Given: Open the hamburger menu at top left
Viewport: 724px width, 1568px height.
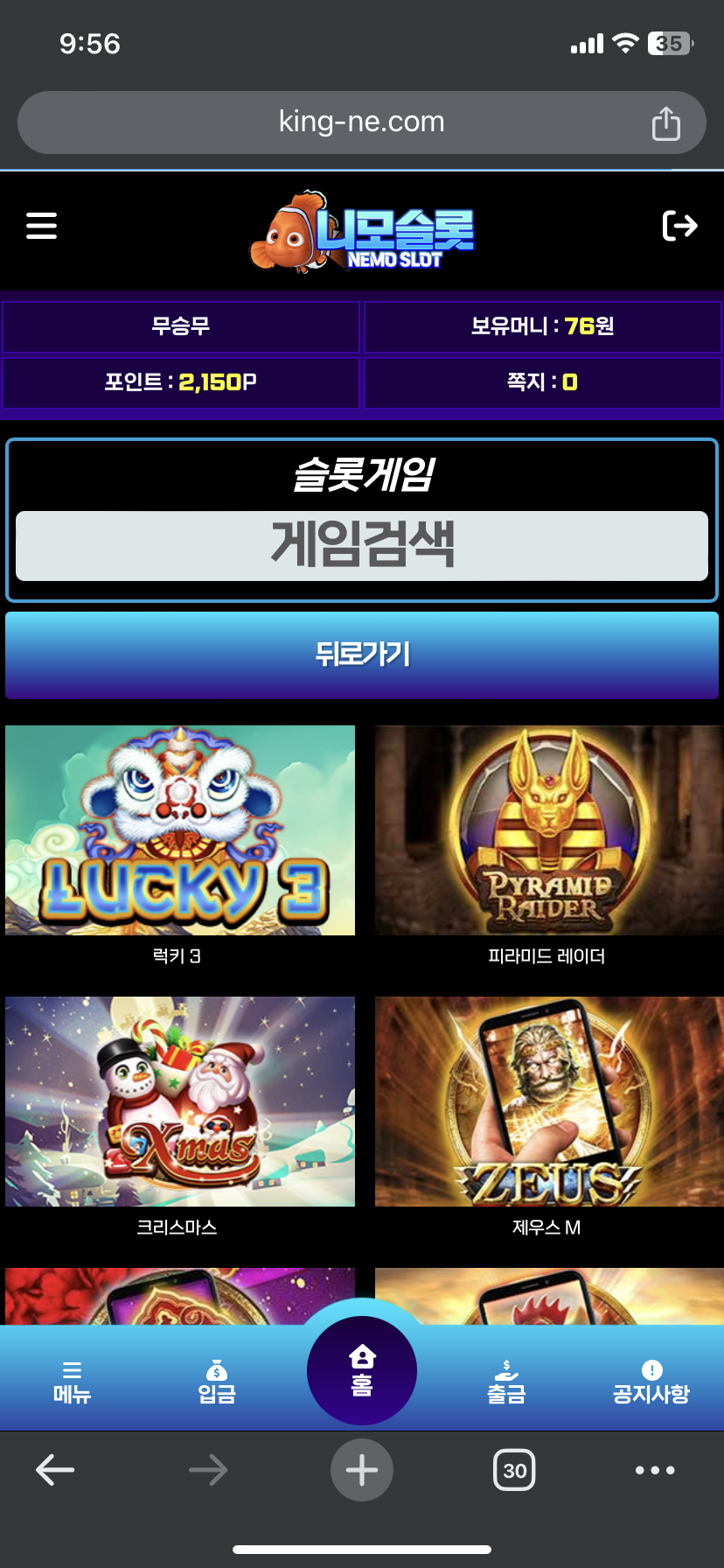Looking at the screenshot, I should pos(41,226).
